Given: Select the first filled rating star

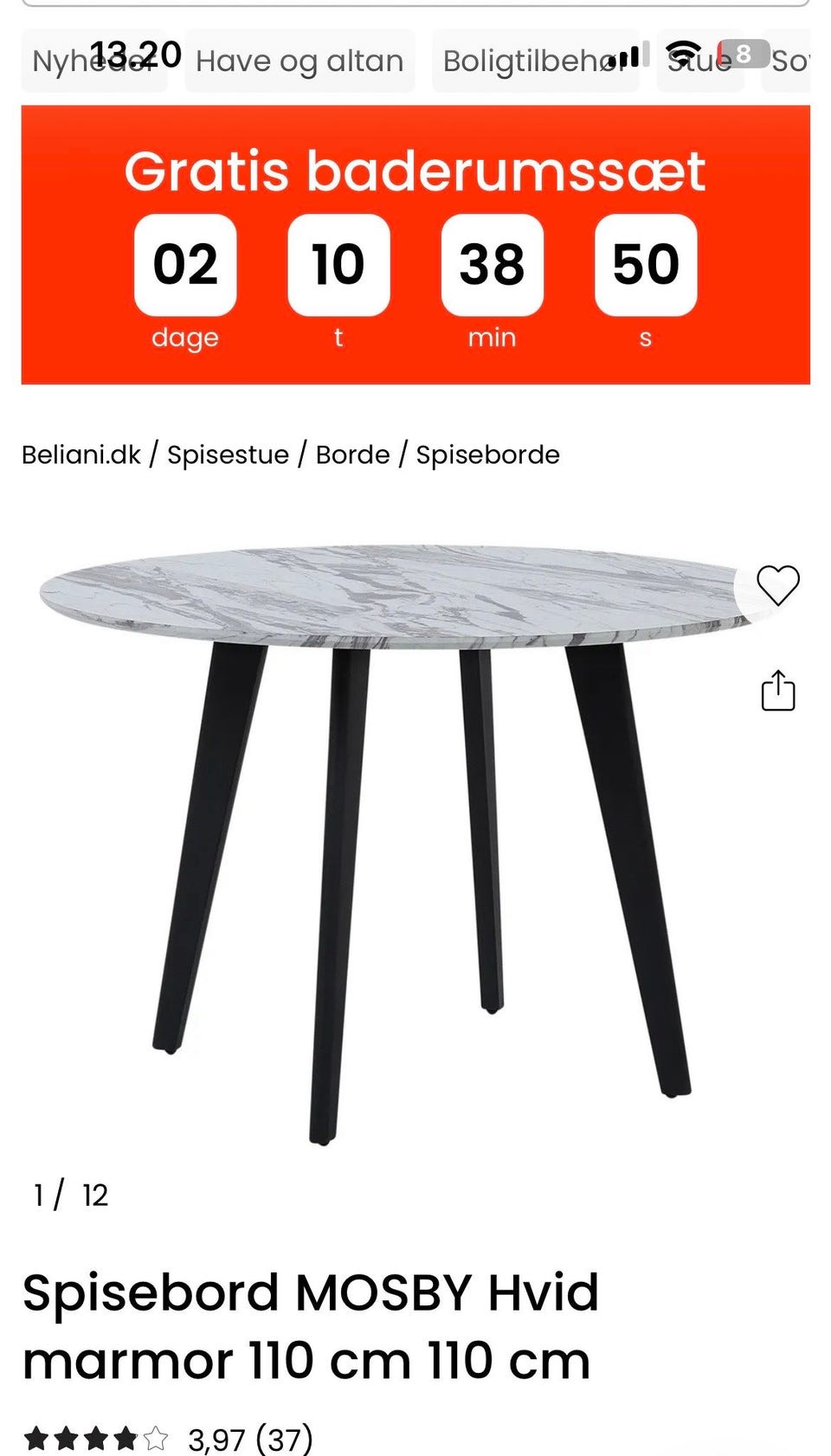Looking at the screenshot, I should (36, 1436).
